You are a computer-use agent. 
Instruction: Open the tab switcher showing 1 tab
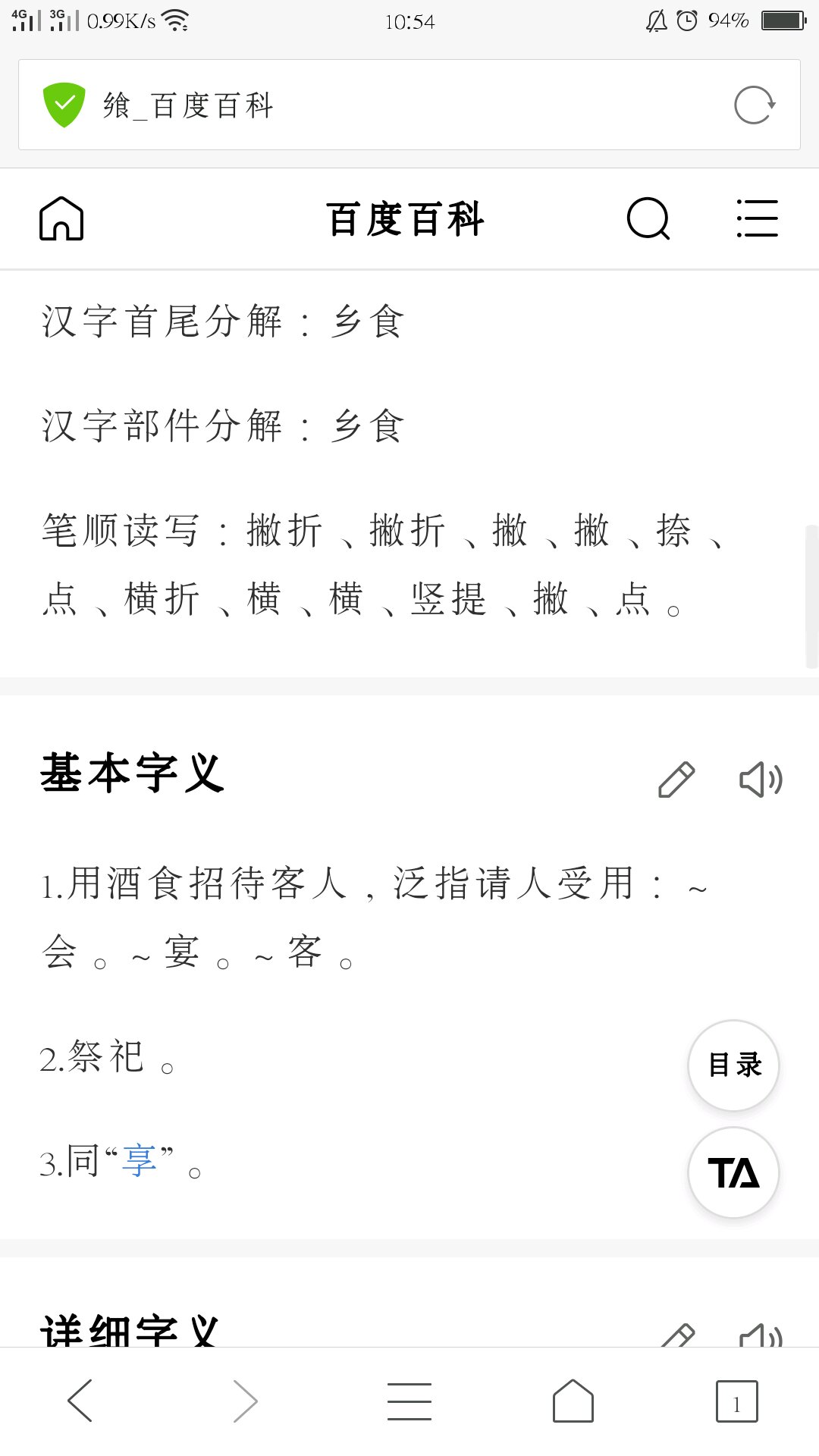point(736,1401)
